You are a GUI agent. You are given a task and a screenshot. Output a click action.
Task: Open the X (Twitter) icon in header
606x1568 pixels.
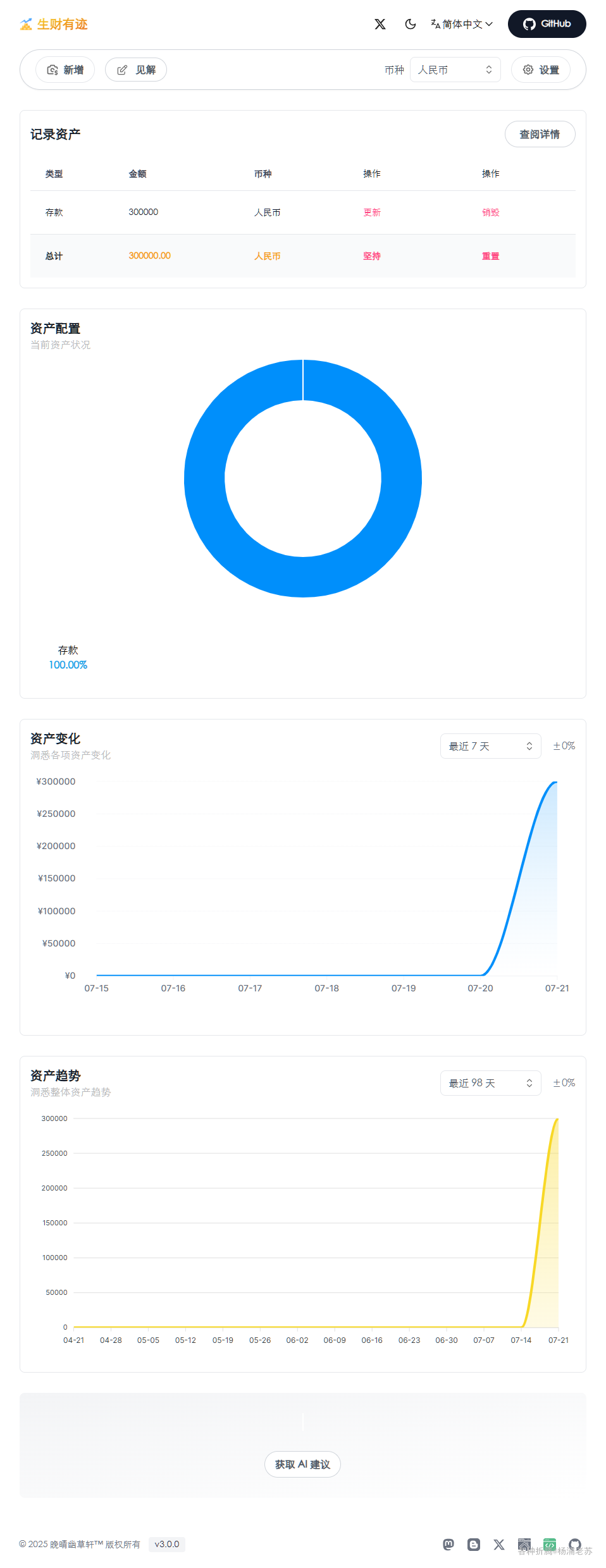(380, 24)
